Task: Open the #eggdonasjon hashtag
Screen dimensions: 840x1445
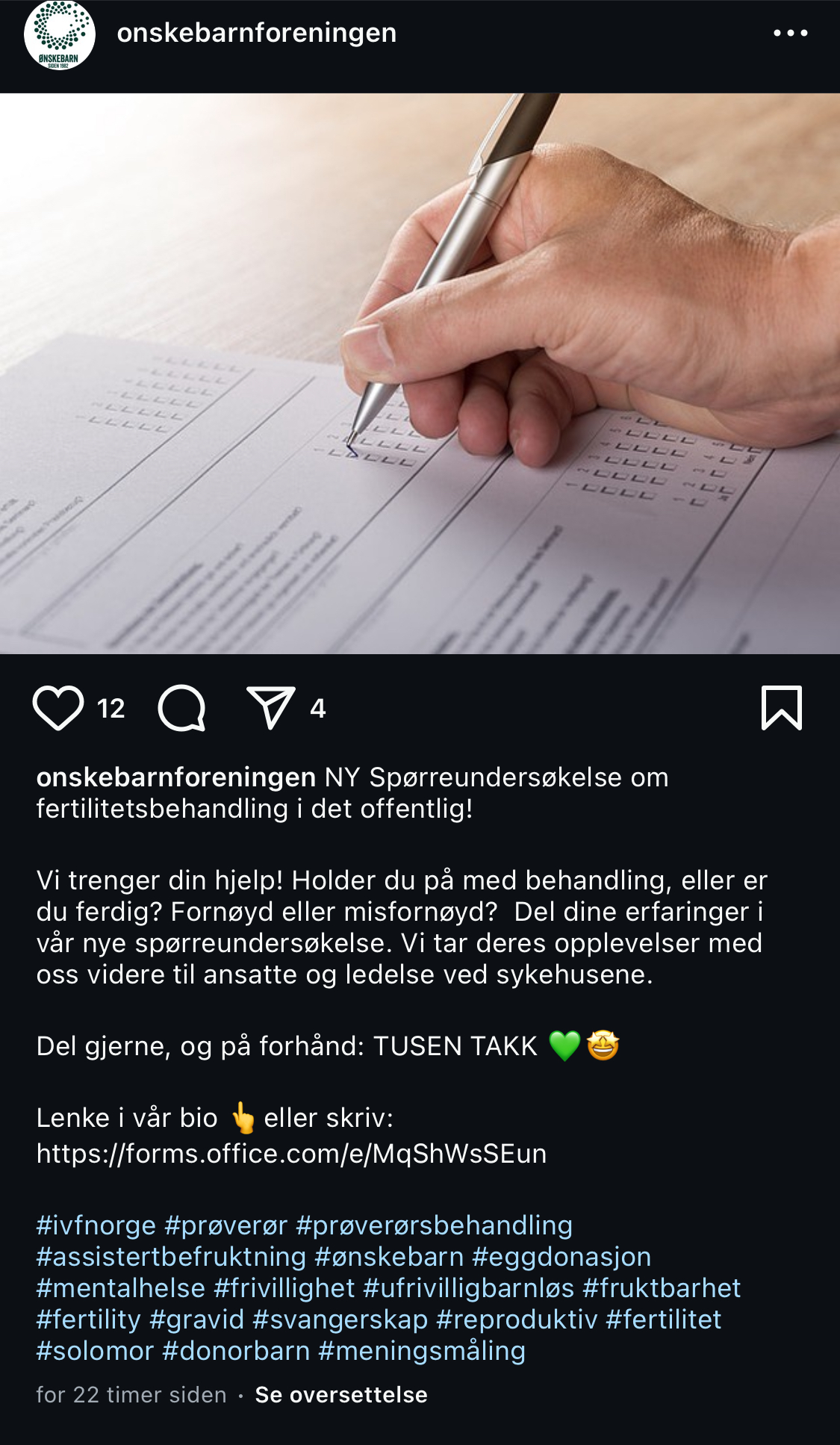Action: pos(561,1257)
